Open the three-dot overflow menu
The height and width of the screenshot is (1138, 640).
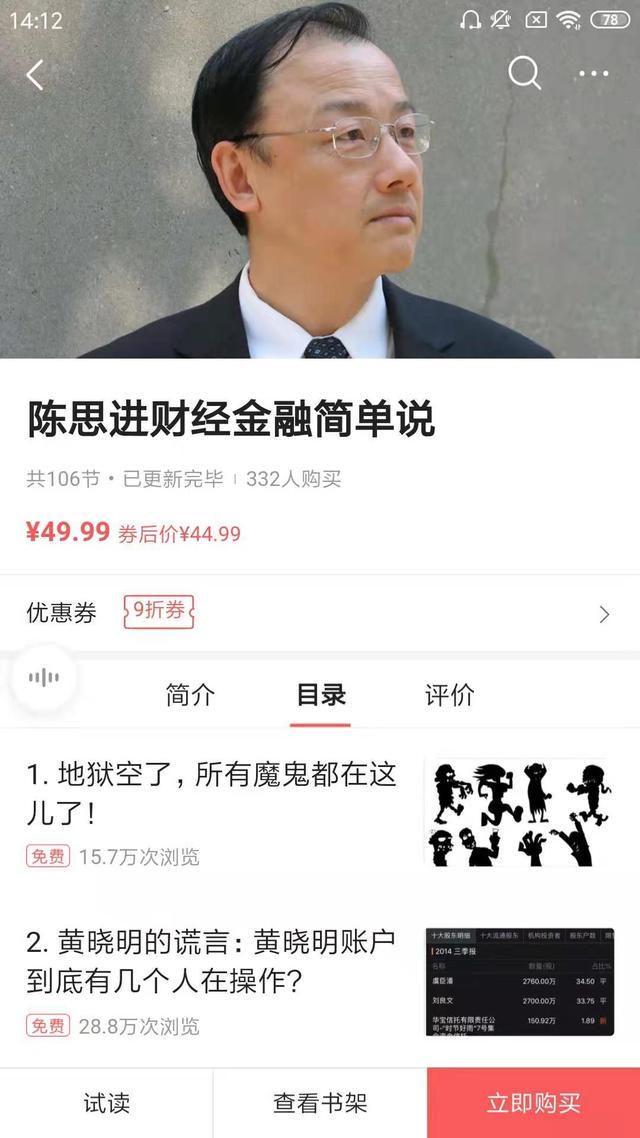click(x=593, y=74)
